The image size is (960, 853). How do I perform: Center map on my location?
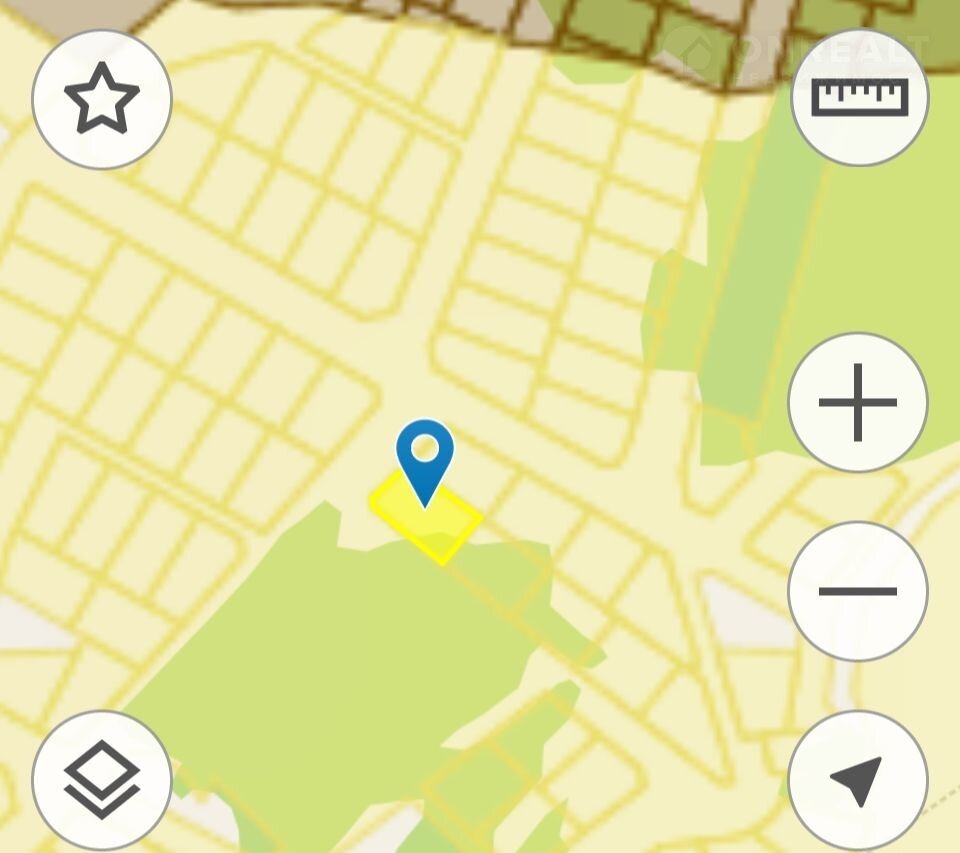click(857, 780)
